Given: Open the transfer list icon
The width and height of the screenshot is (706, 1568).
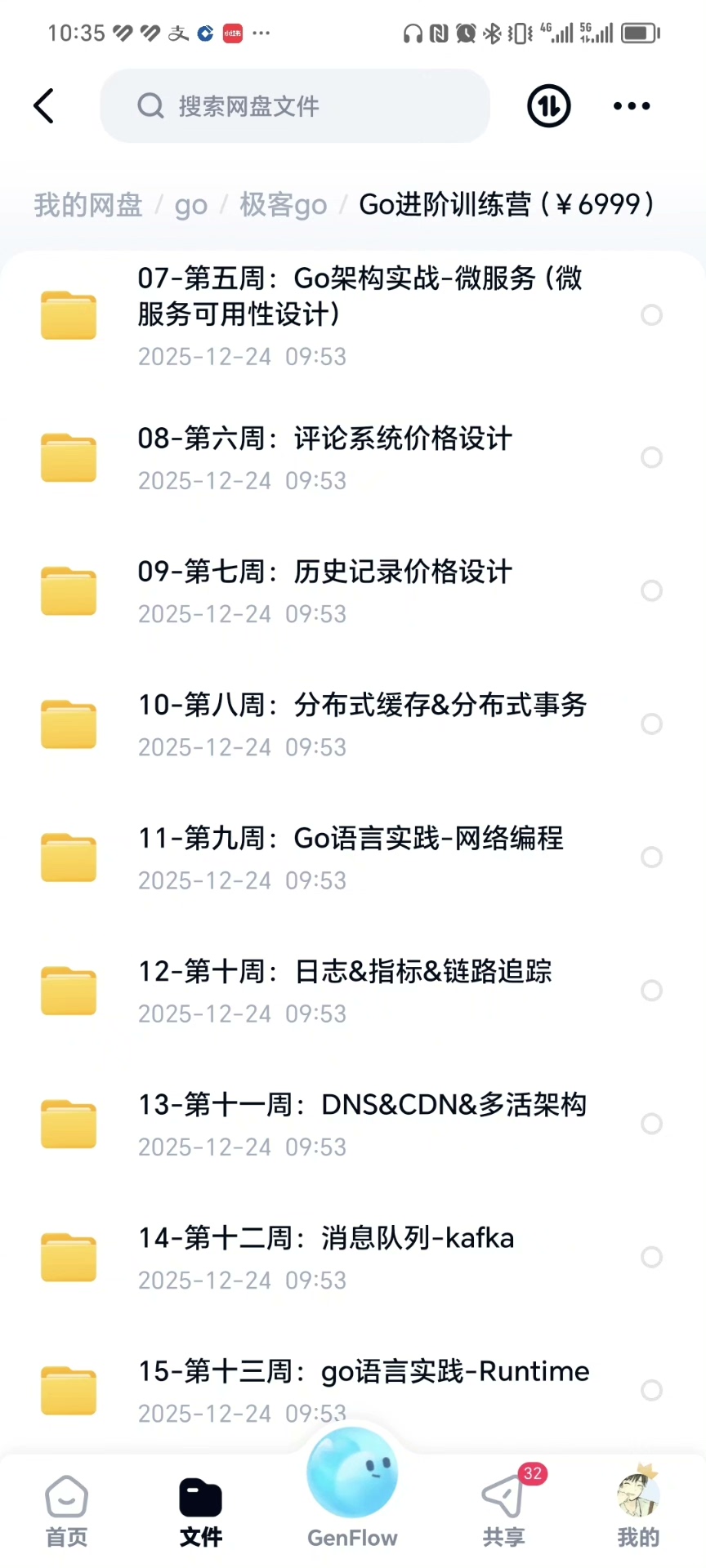Looking at the screenshot, I should tap(548, 106).
